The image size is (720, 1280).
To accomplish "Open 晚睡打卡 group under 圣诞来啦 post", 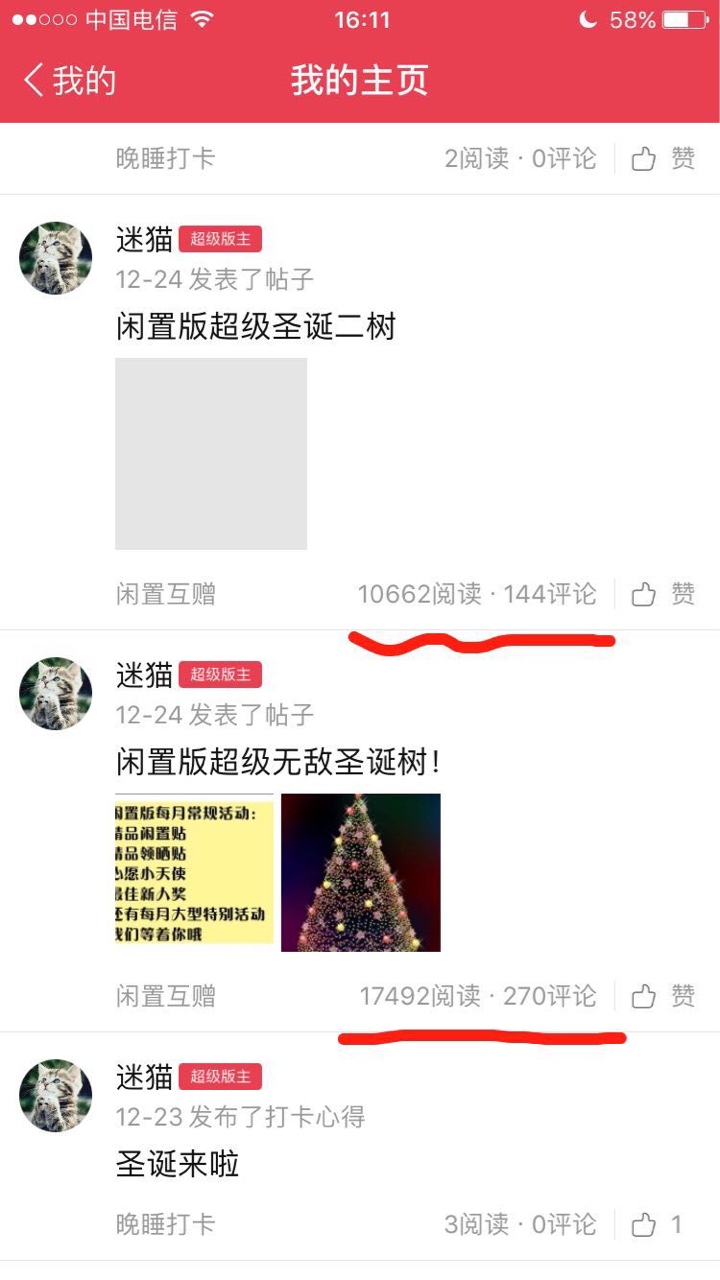I will coord(166,1224).
